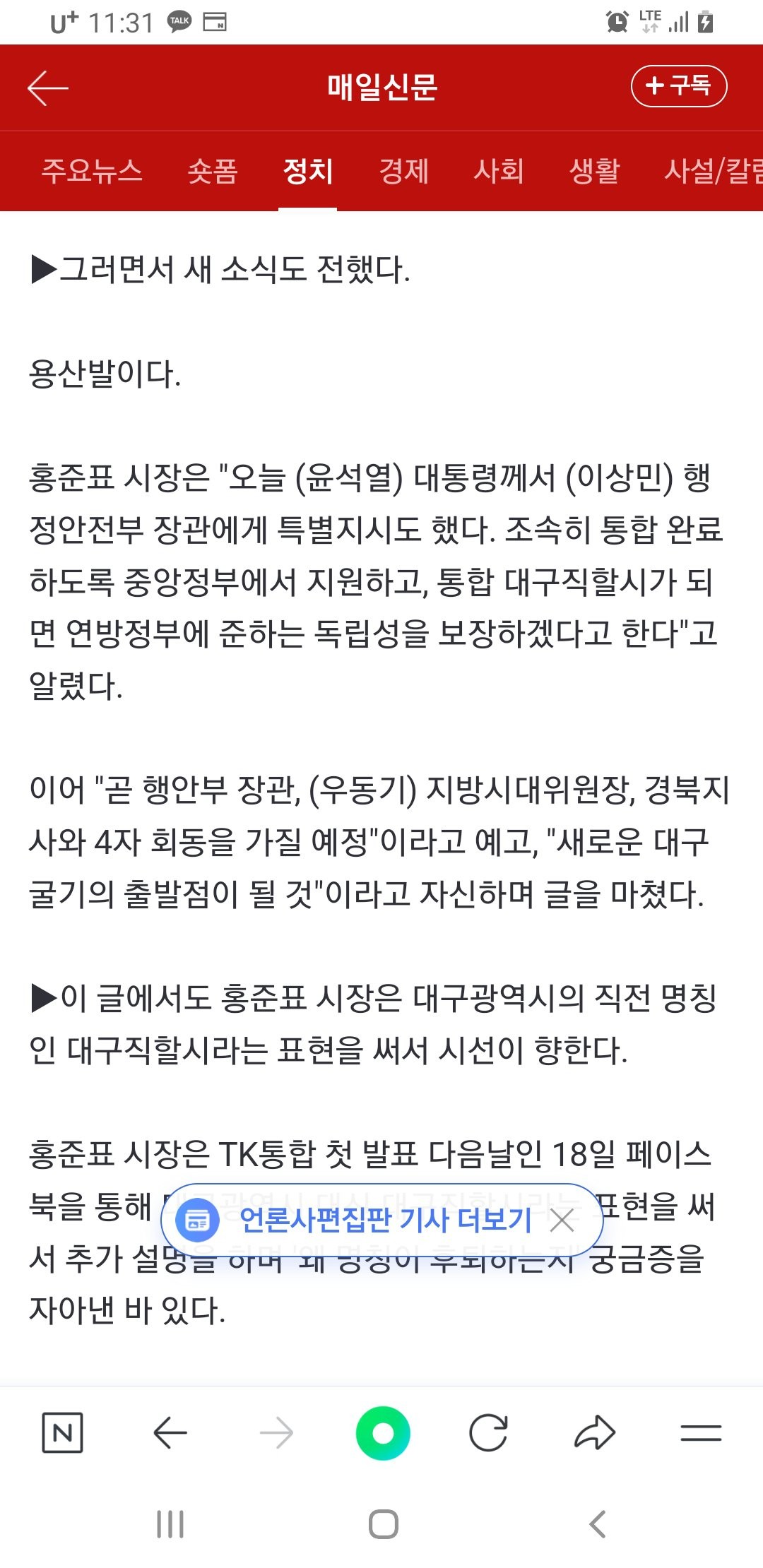Open the 숏폼 tab

pos(212,171)
